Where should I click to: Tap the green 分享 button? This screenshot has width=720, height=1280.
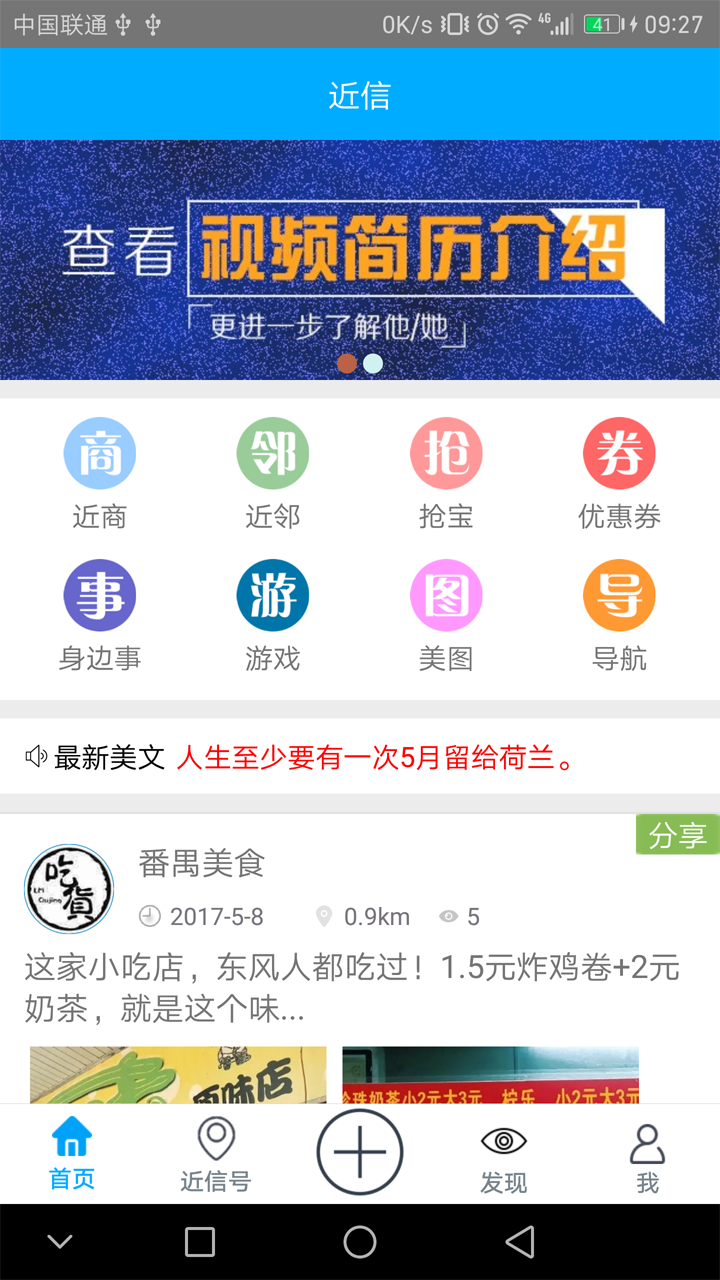point(678,835)
